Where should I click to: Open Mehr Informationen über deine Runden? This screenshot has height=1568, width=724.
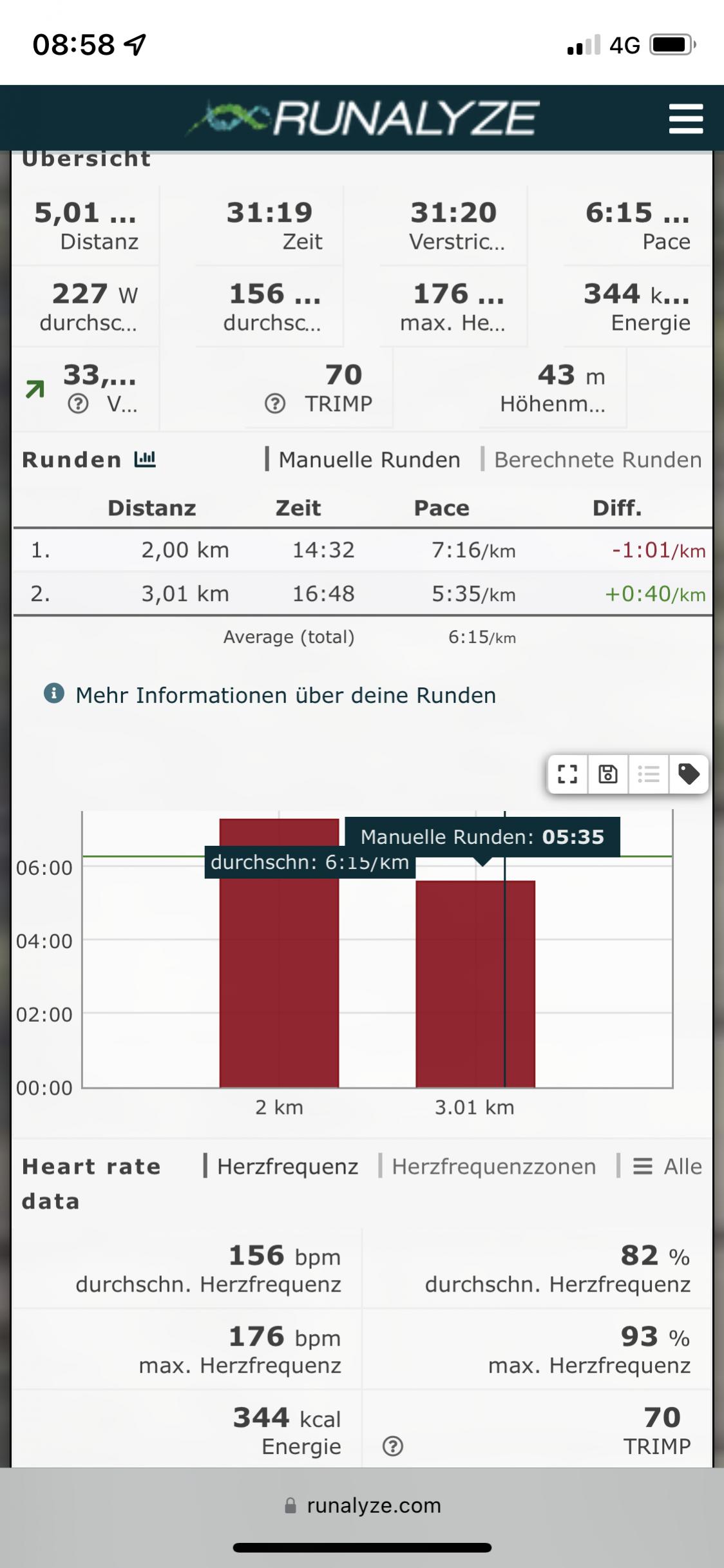tap(285, 696)
